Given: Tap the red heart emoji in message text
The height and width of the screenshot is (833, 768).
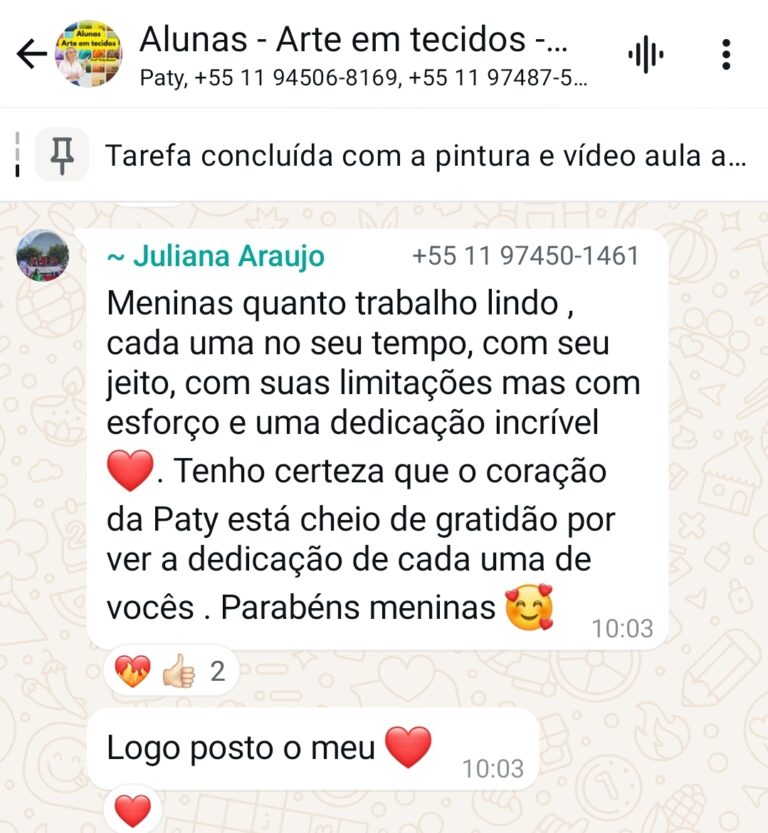Looking at the screenshot, I should [x=126, y=470].
